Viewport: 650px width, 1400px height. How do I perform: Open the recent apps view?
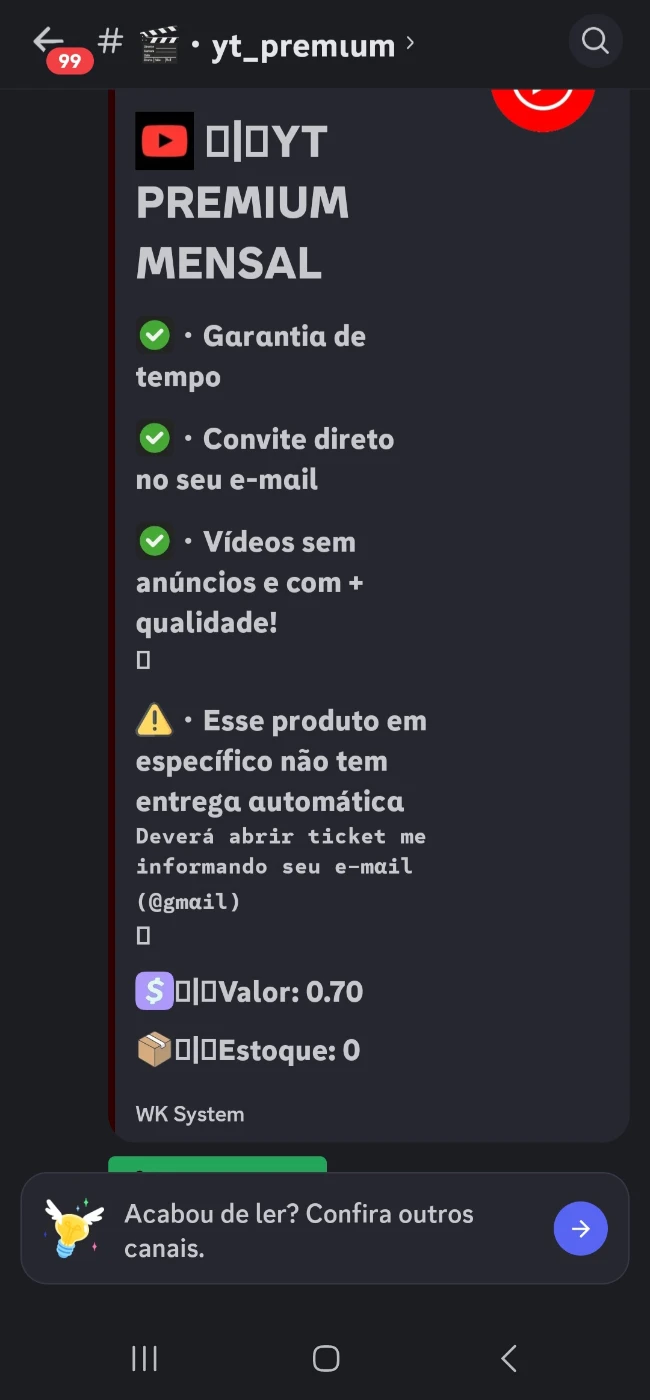tap(145, 1358)
